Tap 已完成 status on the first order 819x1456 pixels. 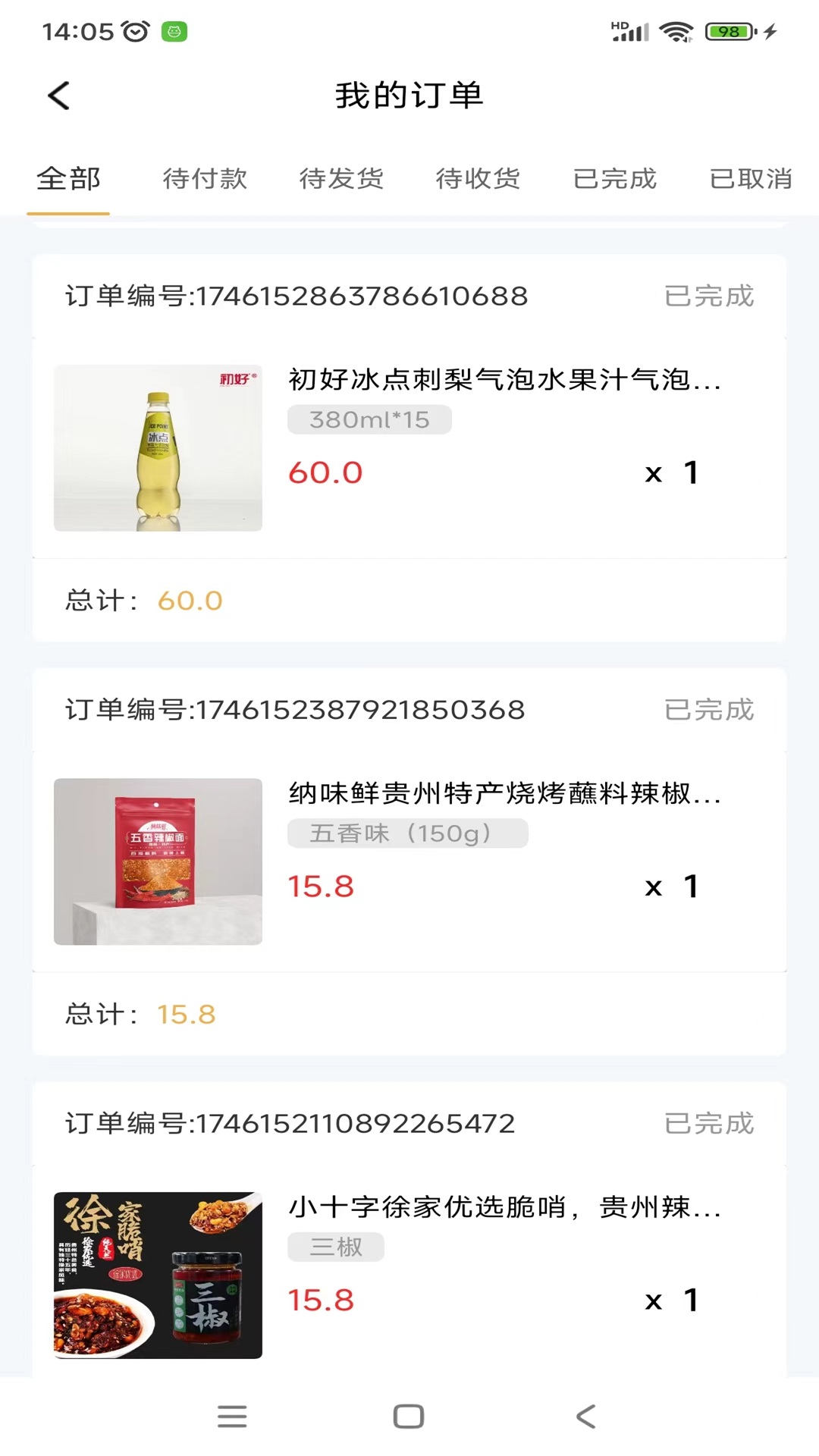point(708,296)
